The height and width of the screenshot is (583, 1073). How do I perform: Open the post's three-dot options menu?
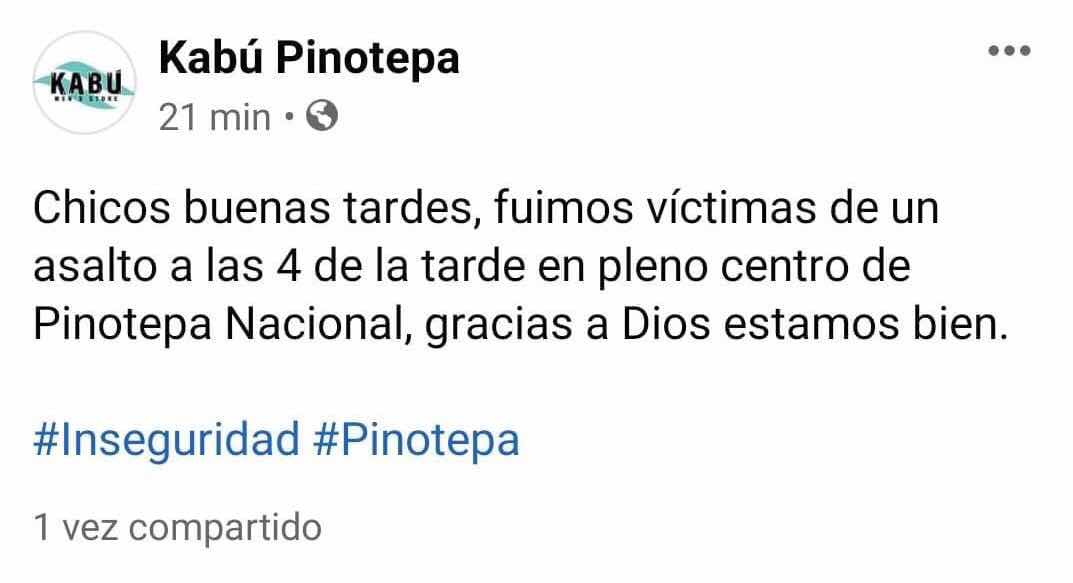[1009, 51]
